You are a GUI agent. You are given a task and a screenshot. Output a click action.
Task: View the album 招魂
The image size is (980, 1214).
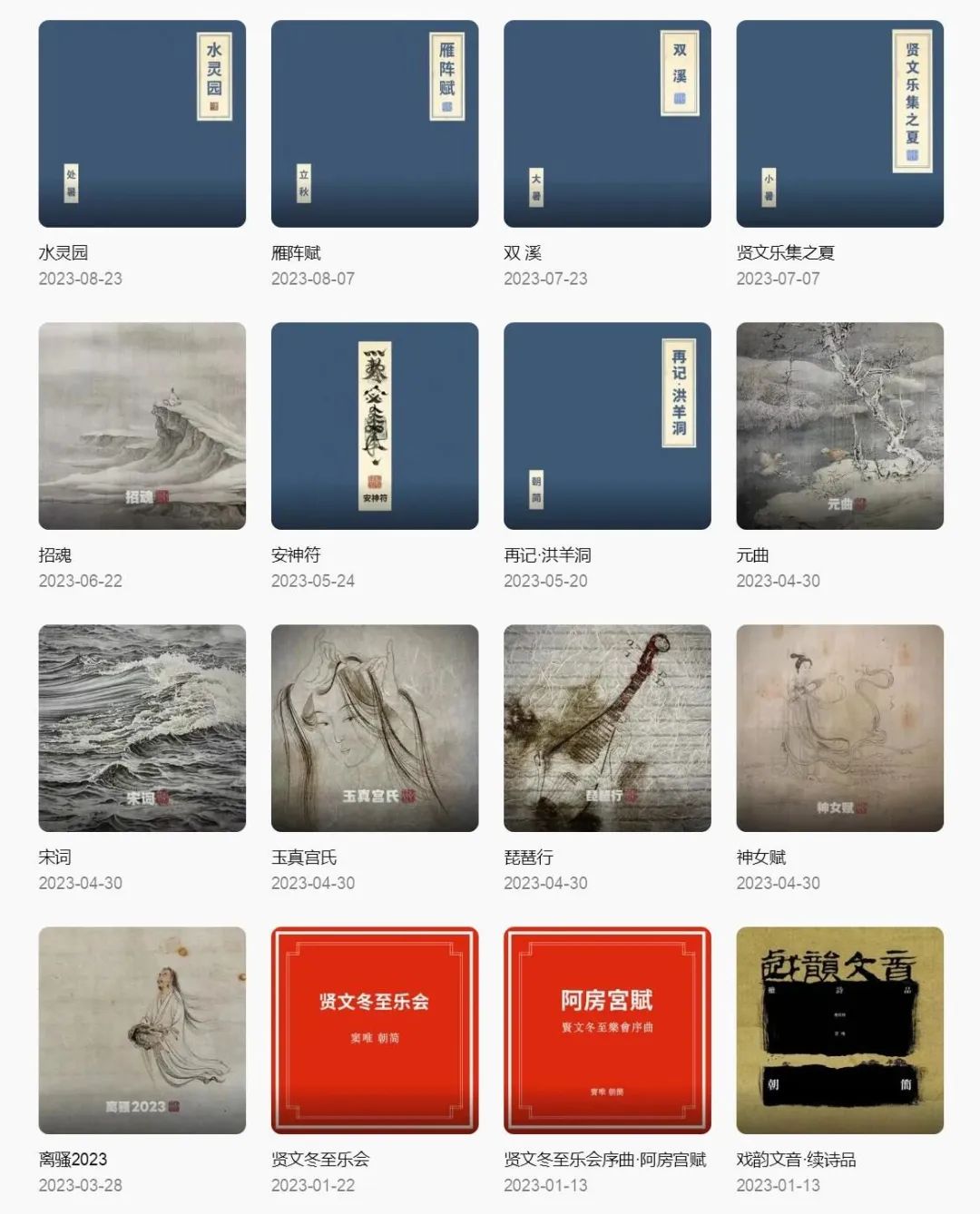tap(142, 426)
